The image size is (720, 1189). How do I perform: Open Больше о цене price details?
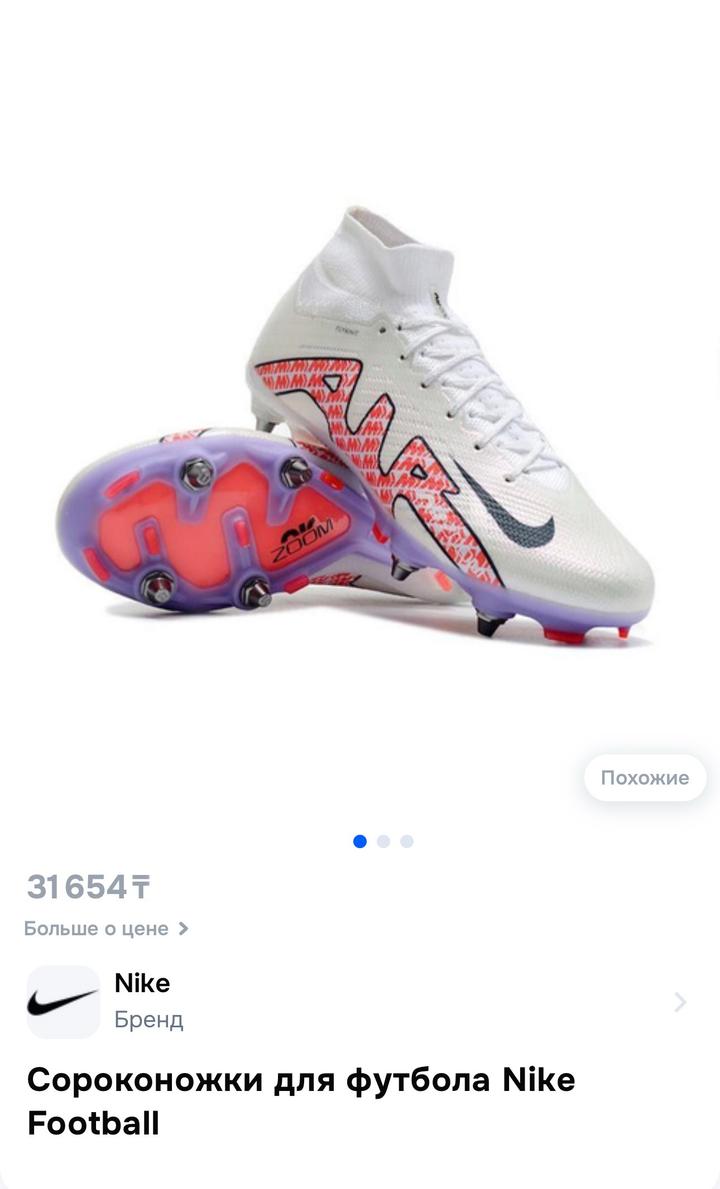106,928
